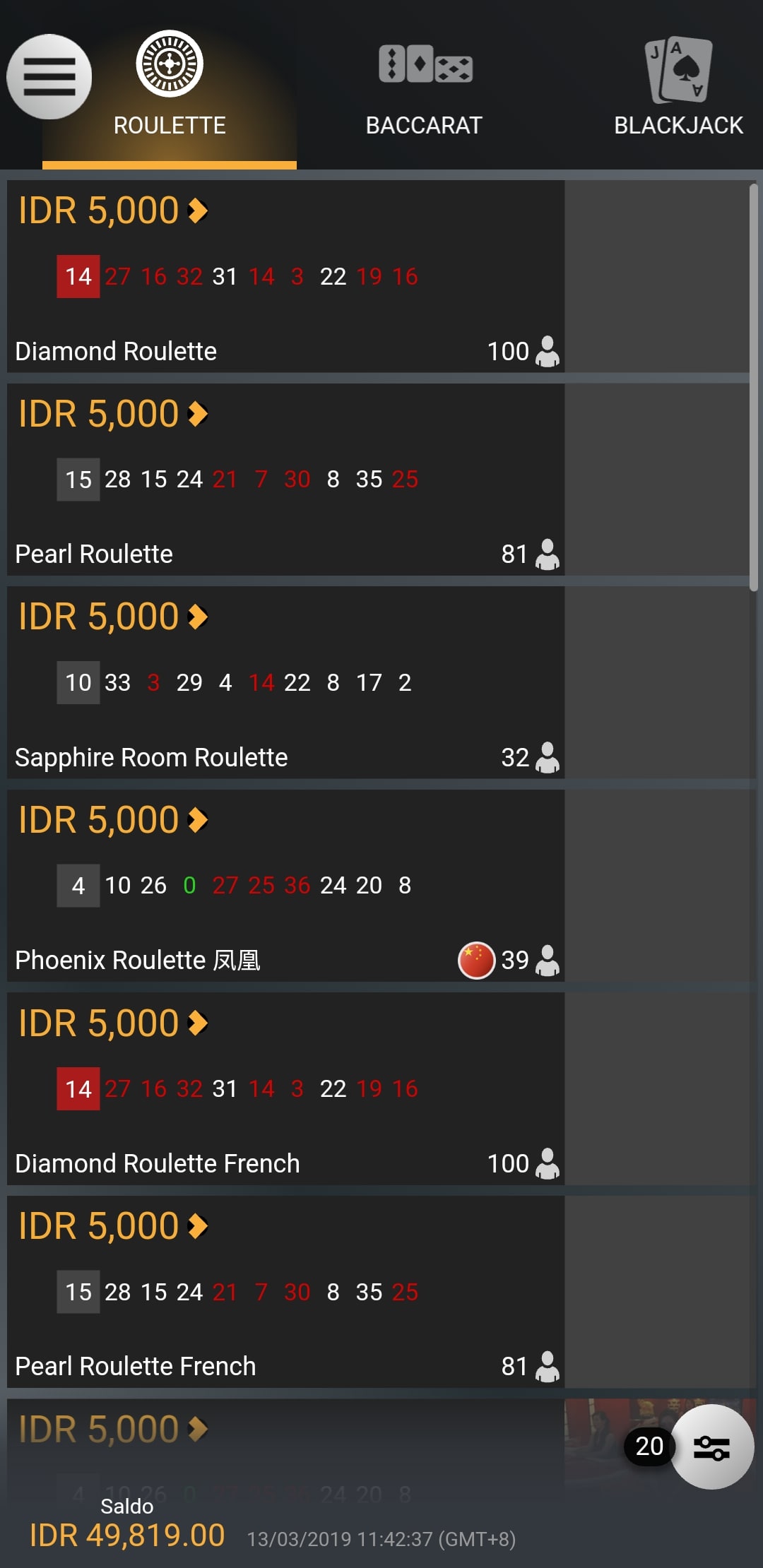Viewport: 763px width, 1568px height.
Task: Open Pearl Roulette French table
Action: 285,1292
